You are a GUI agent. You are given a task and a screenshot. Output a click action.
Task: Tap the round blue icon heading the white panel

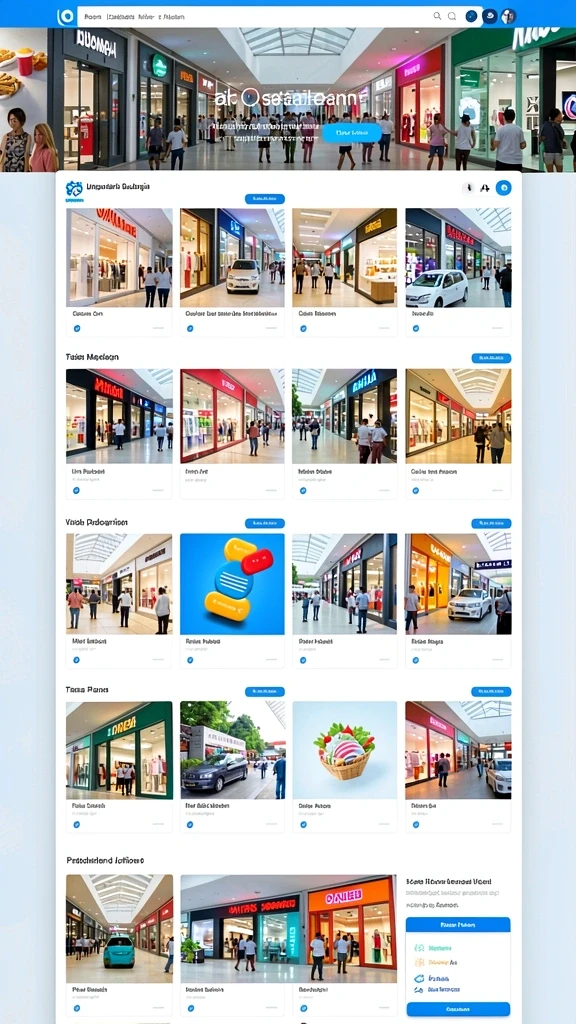503,188
